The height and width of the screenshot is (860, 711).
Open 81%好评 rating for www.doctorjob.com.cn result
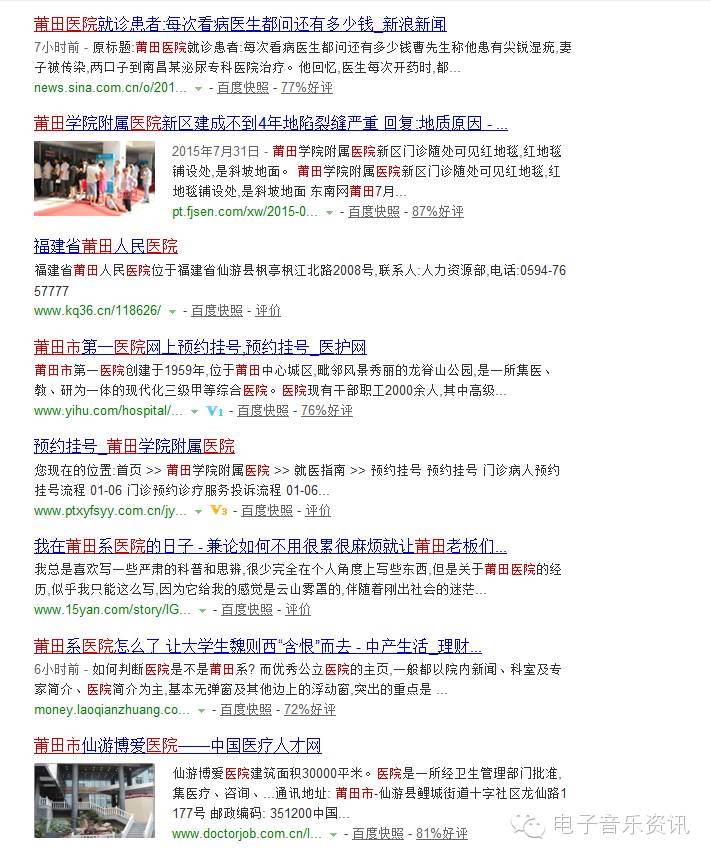click(x=441, y=834)
